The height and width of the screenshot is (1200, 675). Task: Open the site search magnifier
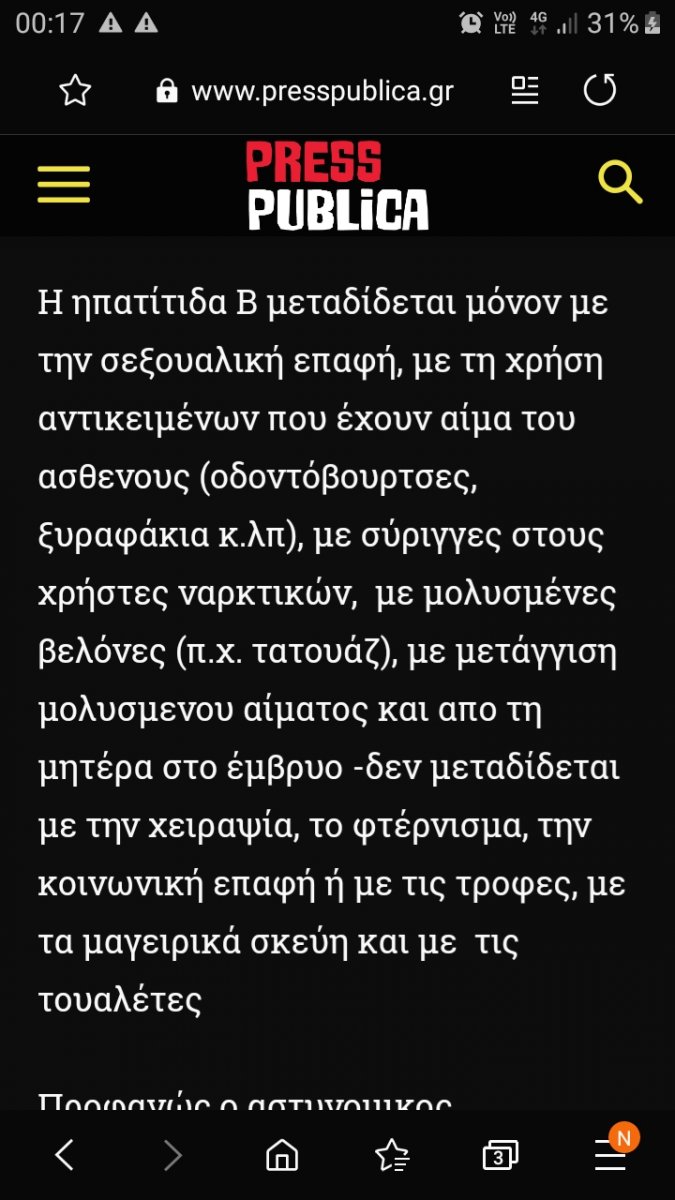pos(619,183)
